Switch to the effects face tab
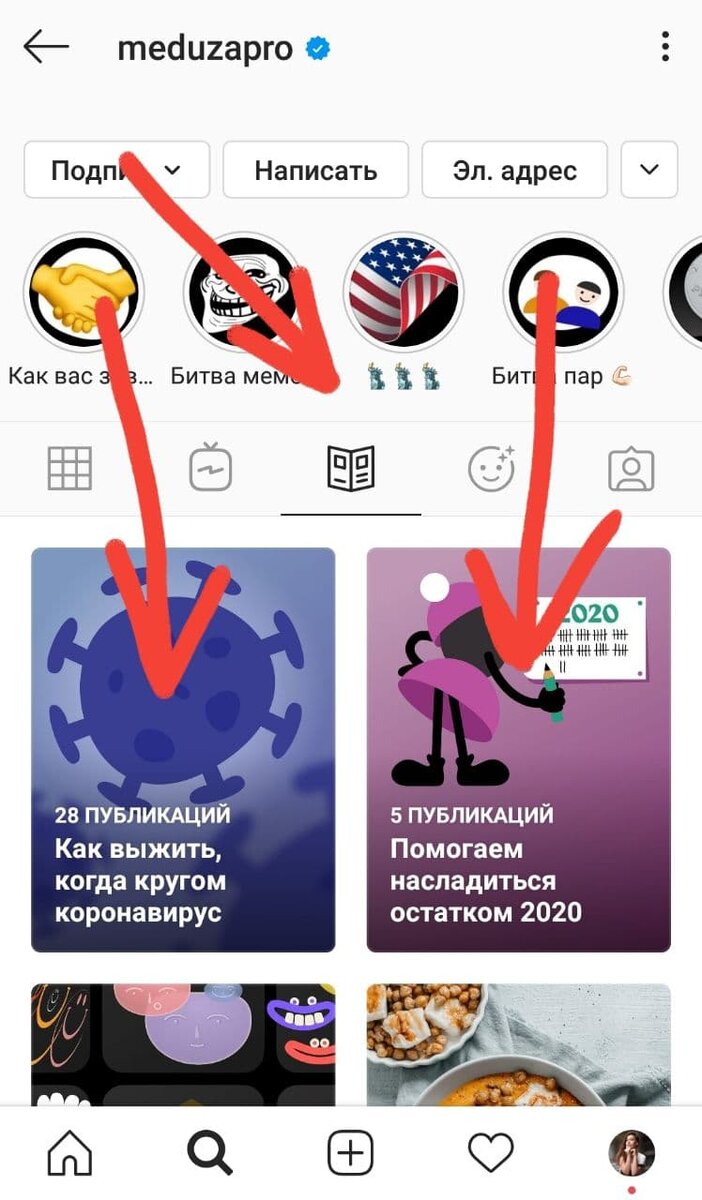Screen dimensions: 702x1200 coord(491,468)
